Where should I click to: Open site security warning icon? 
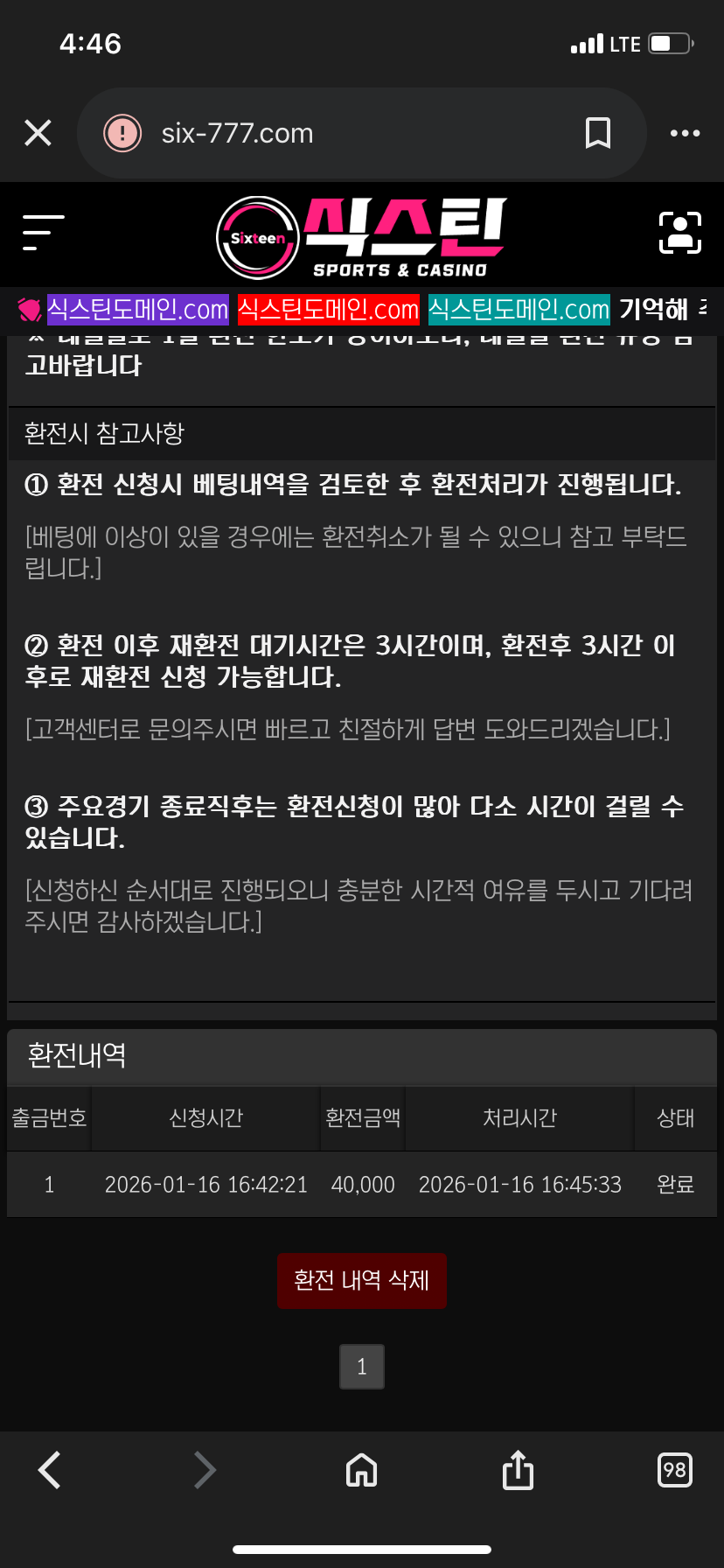(122, 133)
